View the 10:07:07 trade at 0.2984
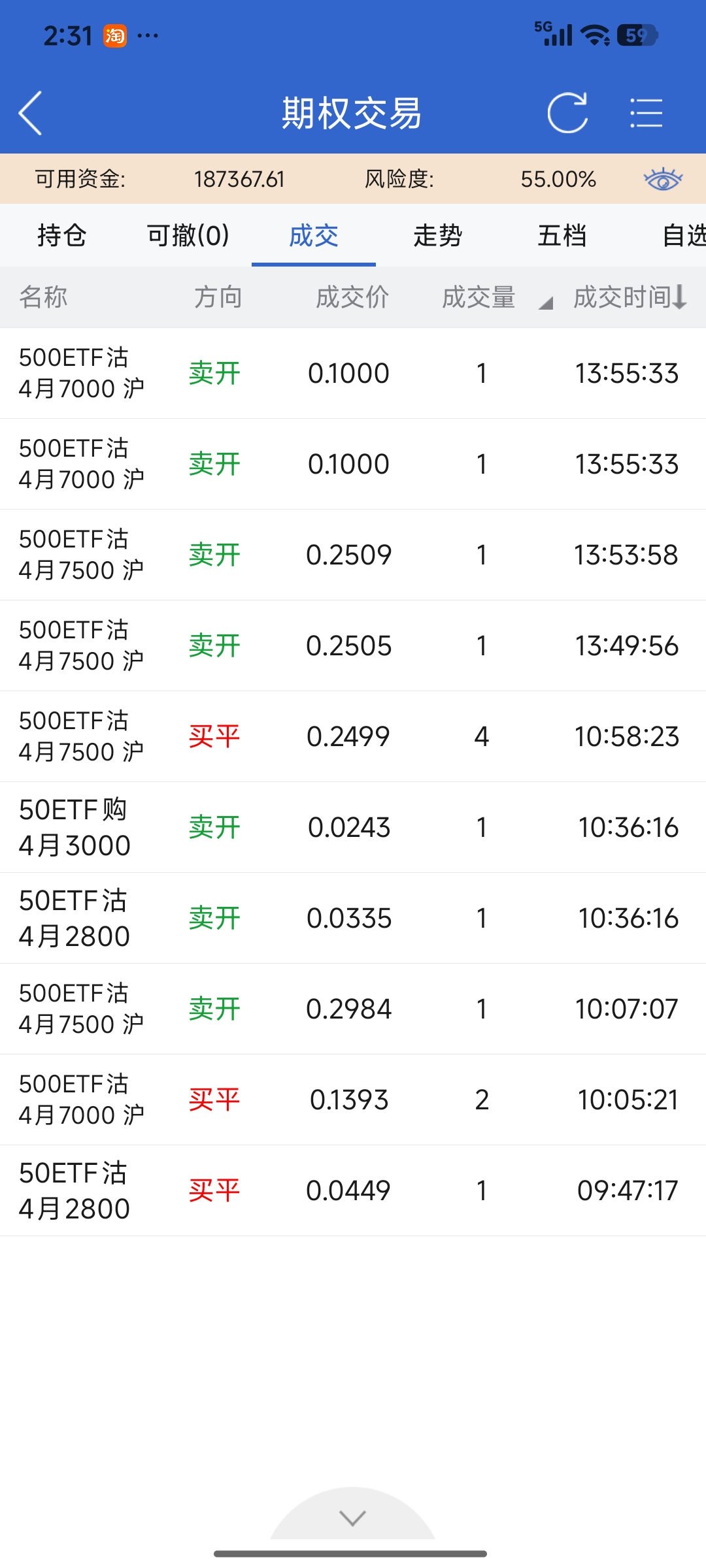The image size is (706, 1568). (x=353, y=1009)
